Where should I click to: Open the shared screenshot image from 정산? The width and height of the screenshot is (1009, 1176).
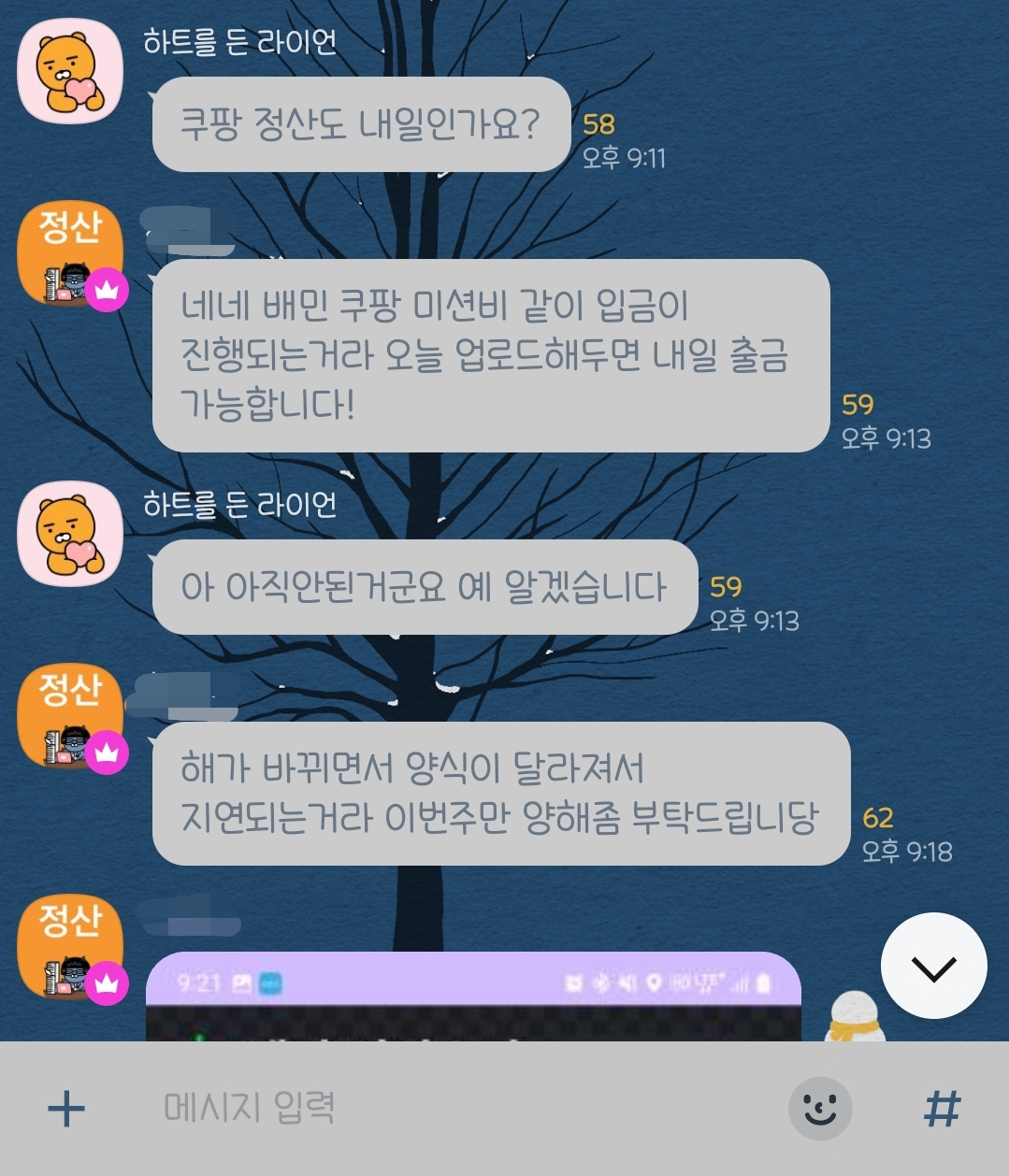click(473, 997)
